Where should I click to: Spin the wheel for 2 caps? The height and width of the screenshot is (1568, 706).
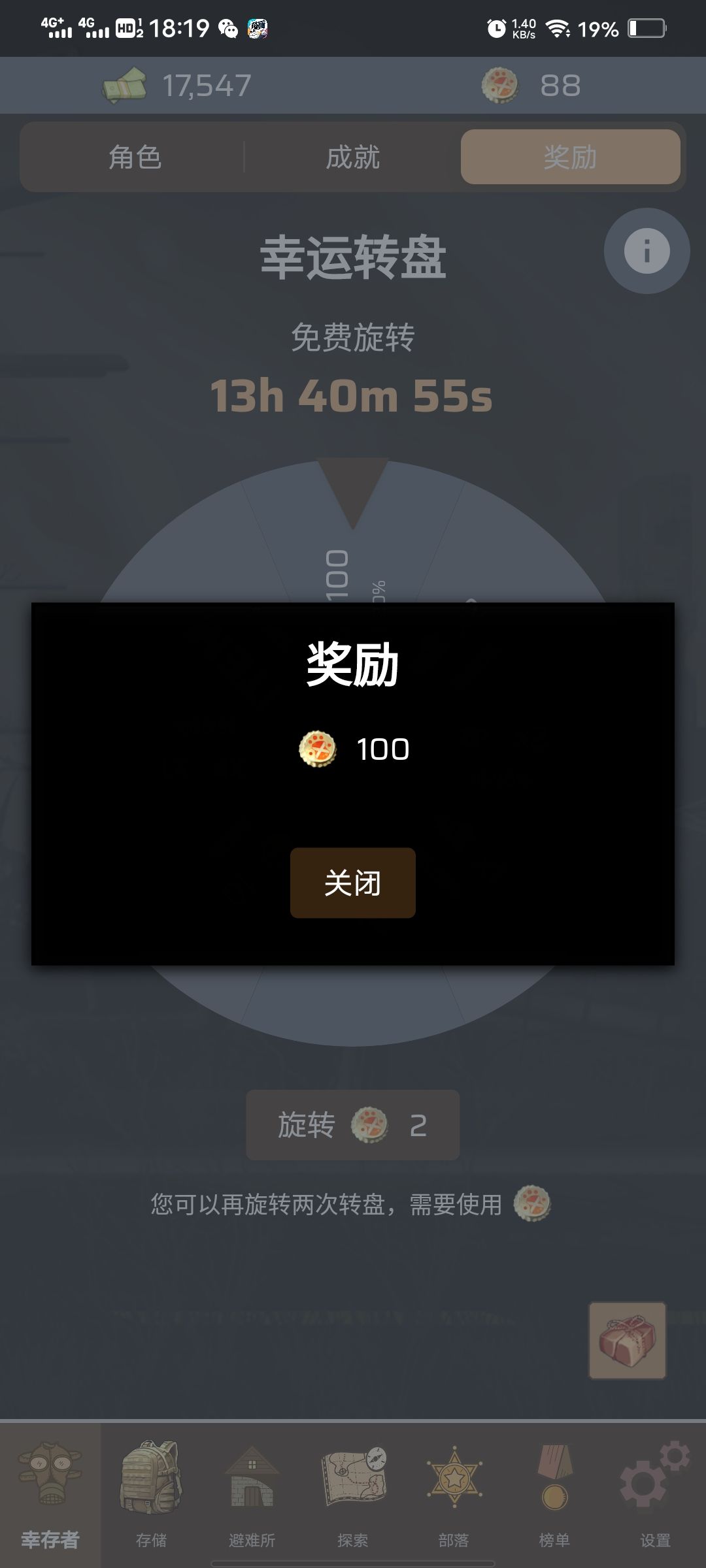[x=353, y=1125]
